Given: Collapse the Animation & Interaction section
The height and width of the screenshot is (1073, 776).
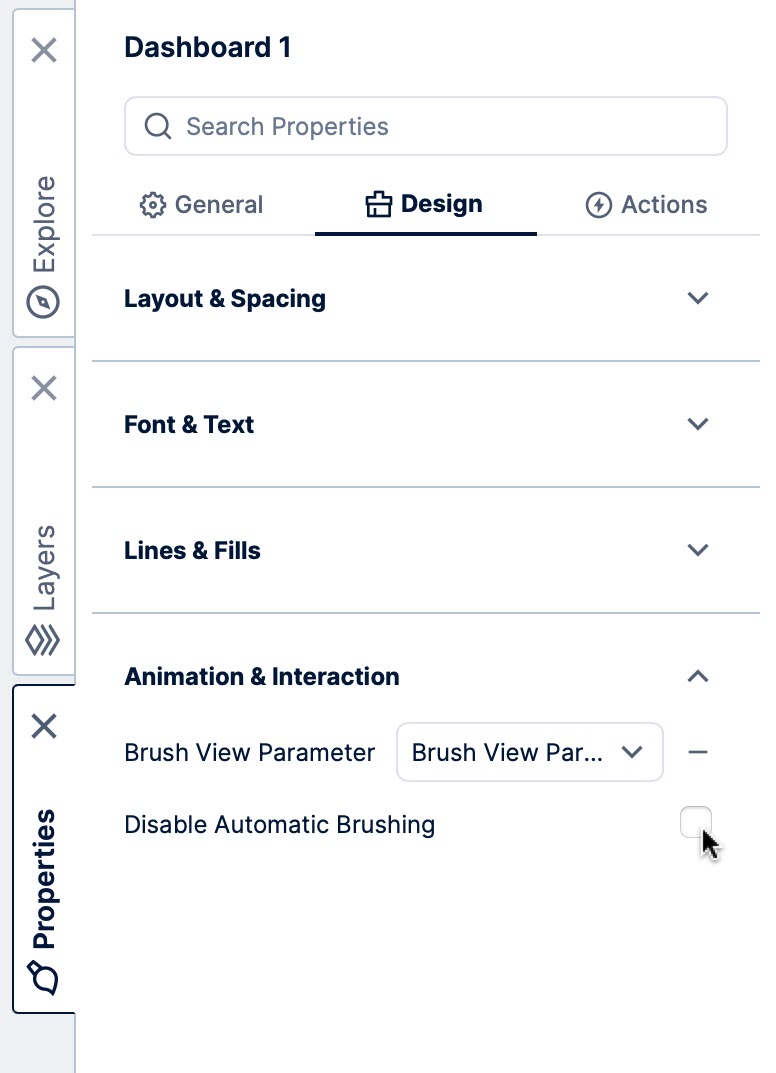Looking at the screenshot, I should pyautogui.click(x=698, y=676).
